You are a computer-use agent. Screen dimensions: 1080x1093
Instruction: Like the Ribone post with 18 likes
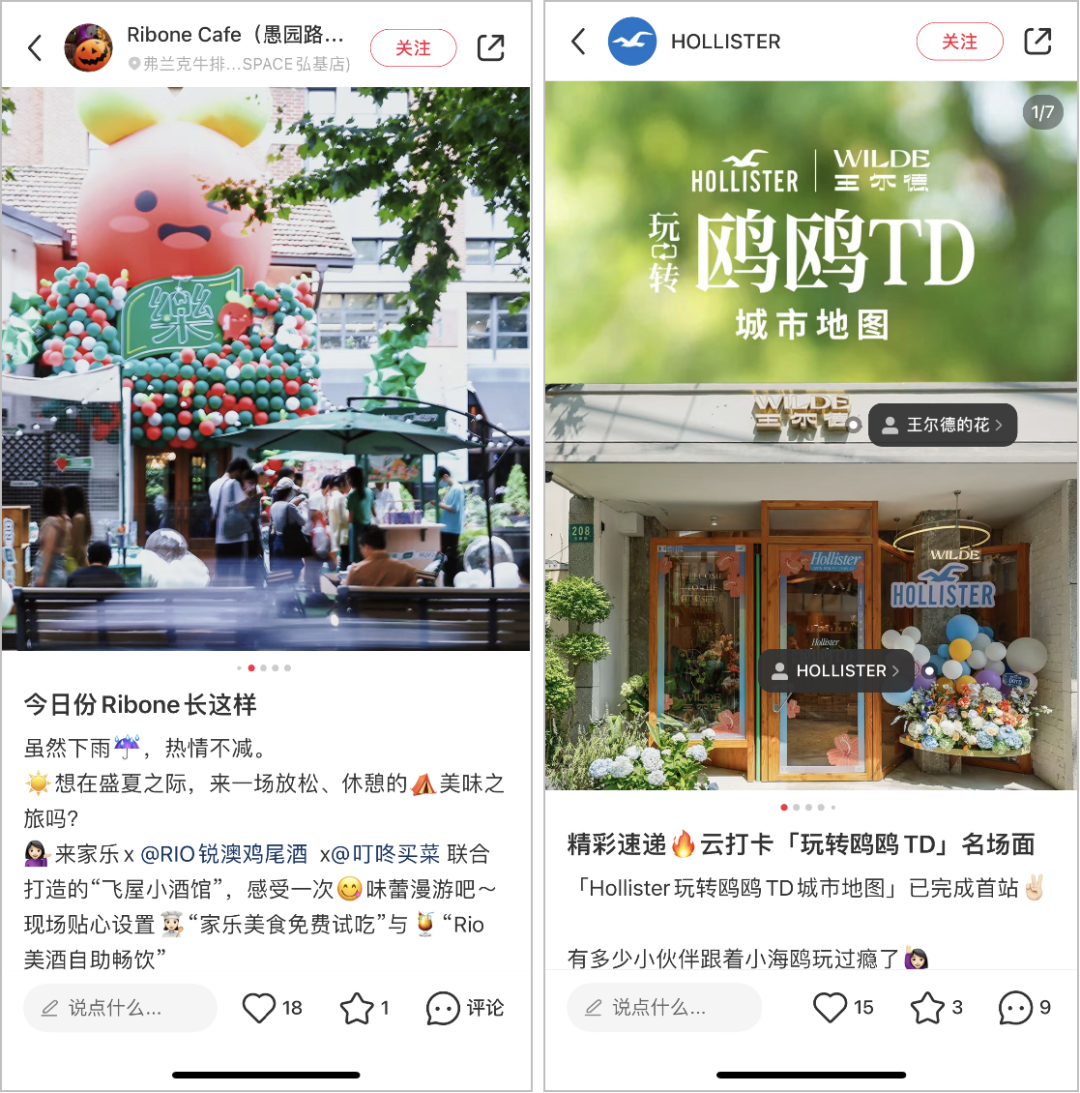pyautogui.click(x=259, y=1008)
